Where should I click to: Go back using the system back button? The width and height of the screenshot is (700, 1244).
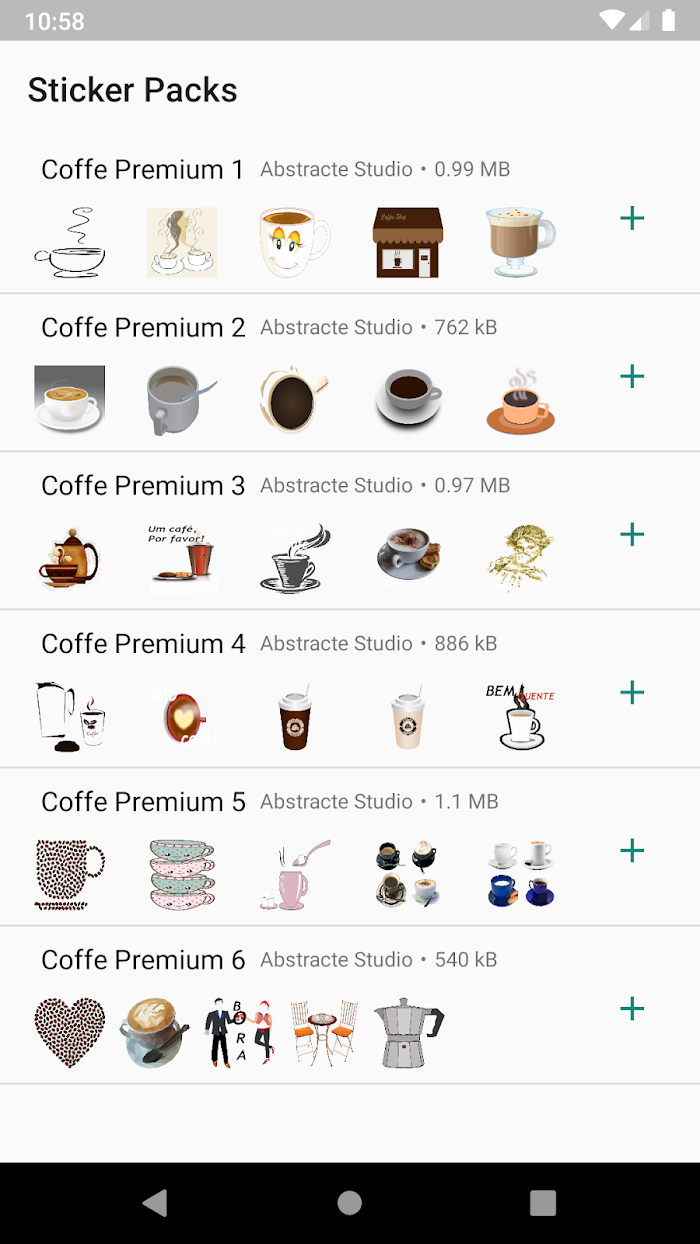click(155, 1203)
